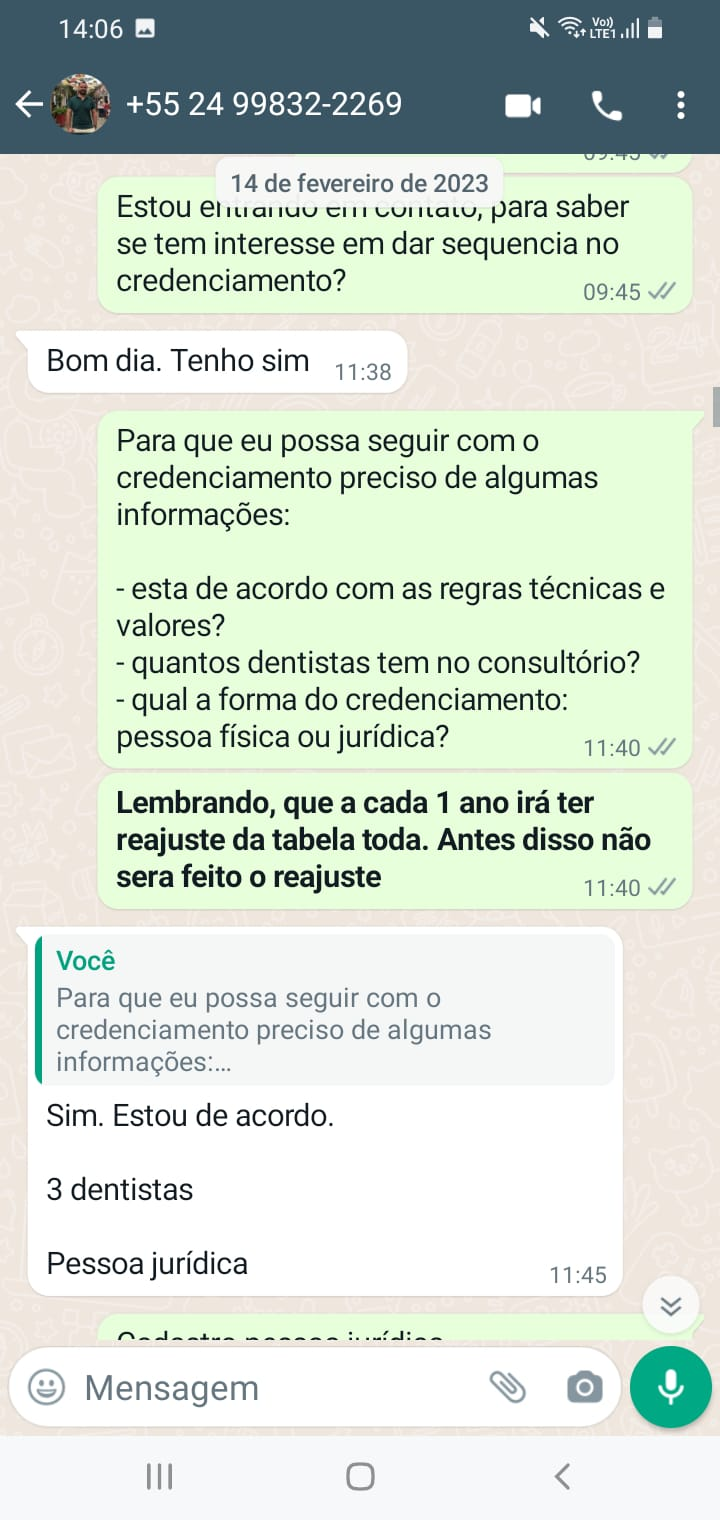The width and height of the screenshot is (720, 1520).
Task: Open contact info for +55 24 99832-2269
Action: click(x=264, y=104)
